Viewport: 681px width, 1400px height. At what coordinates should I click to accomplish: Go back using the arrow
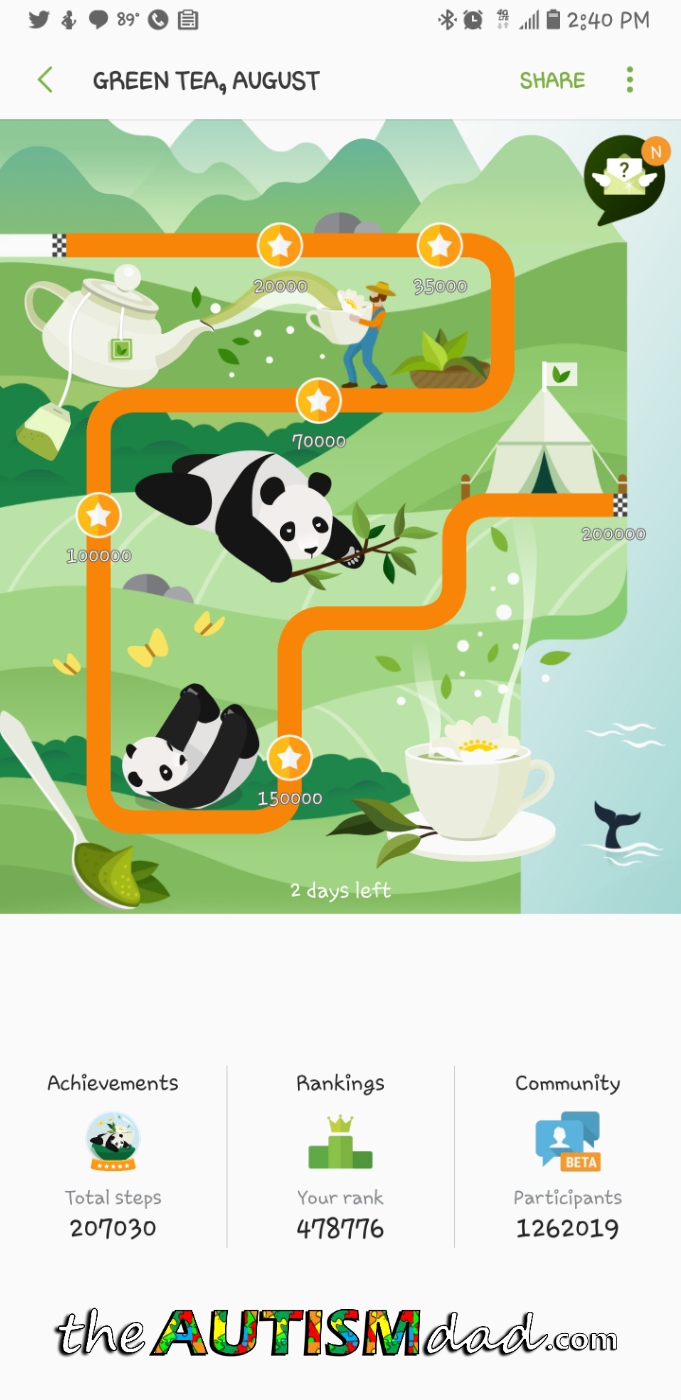coord(44,80)
